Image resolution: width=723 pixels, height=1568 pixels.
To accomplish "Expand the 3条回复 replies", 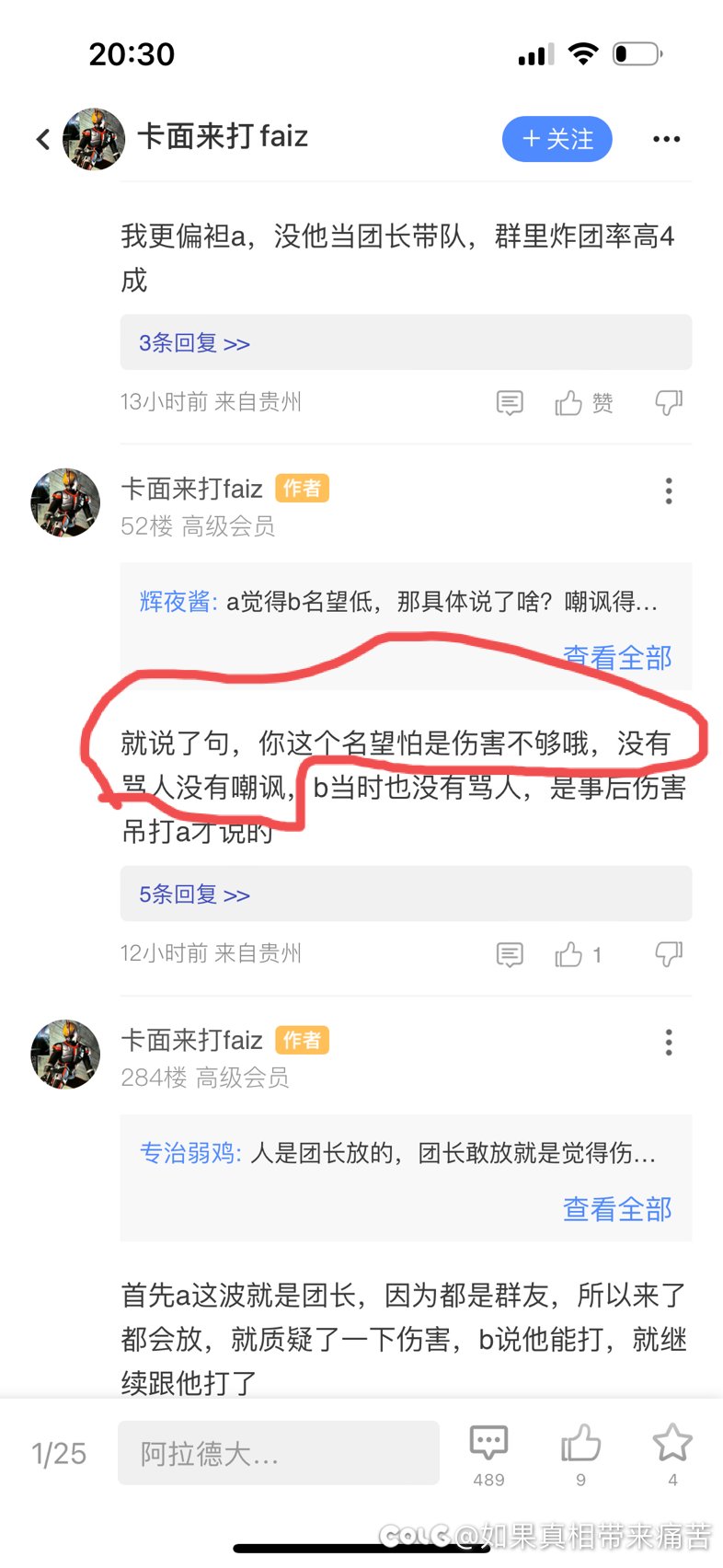I will [194, 343].
